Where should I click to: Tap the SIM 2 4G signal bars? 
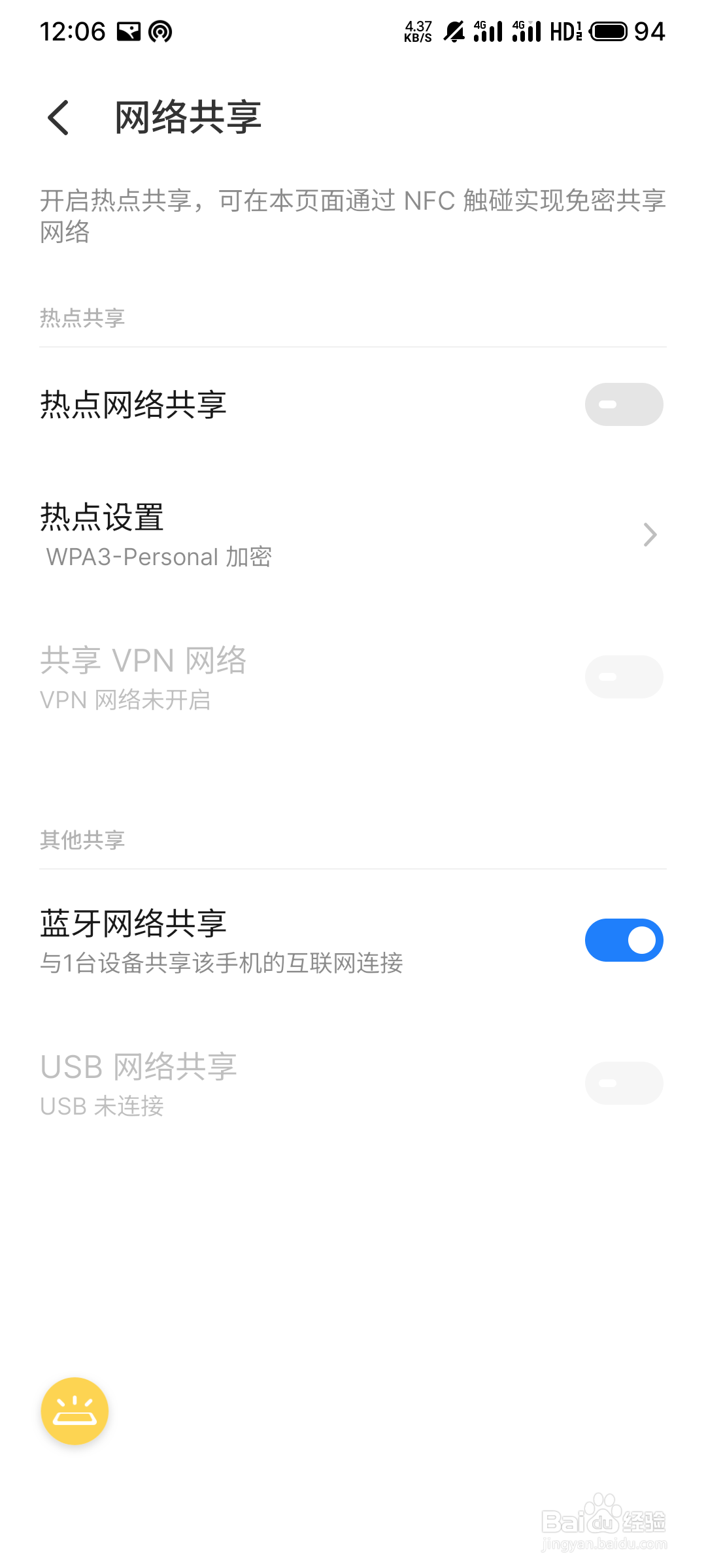[527, 31]
